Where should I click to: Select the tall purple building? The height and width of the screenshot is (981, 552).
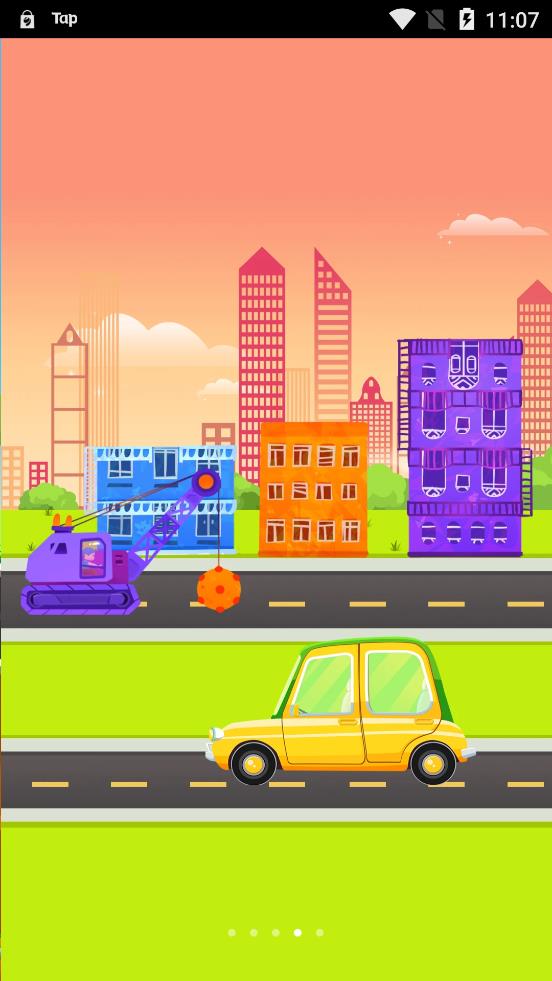tap(464, 447)
